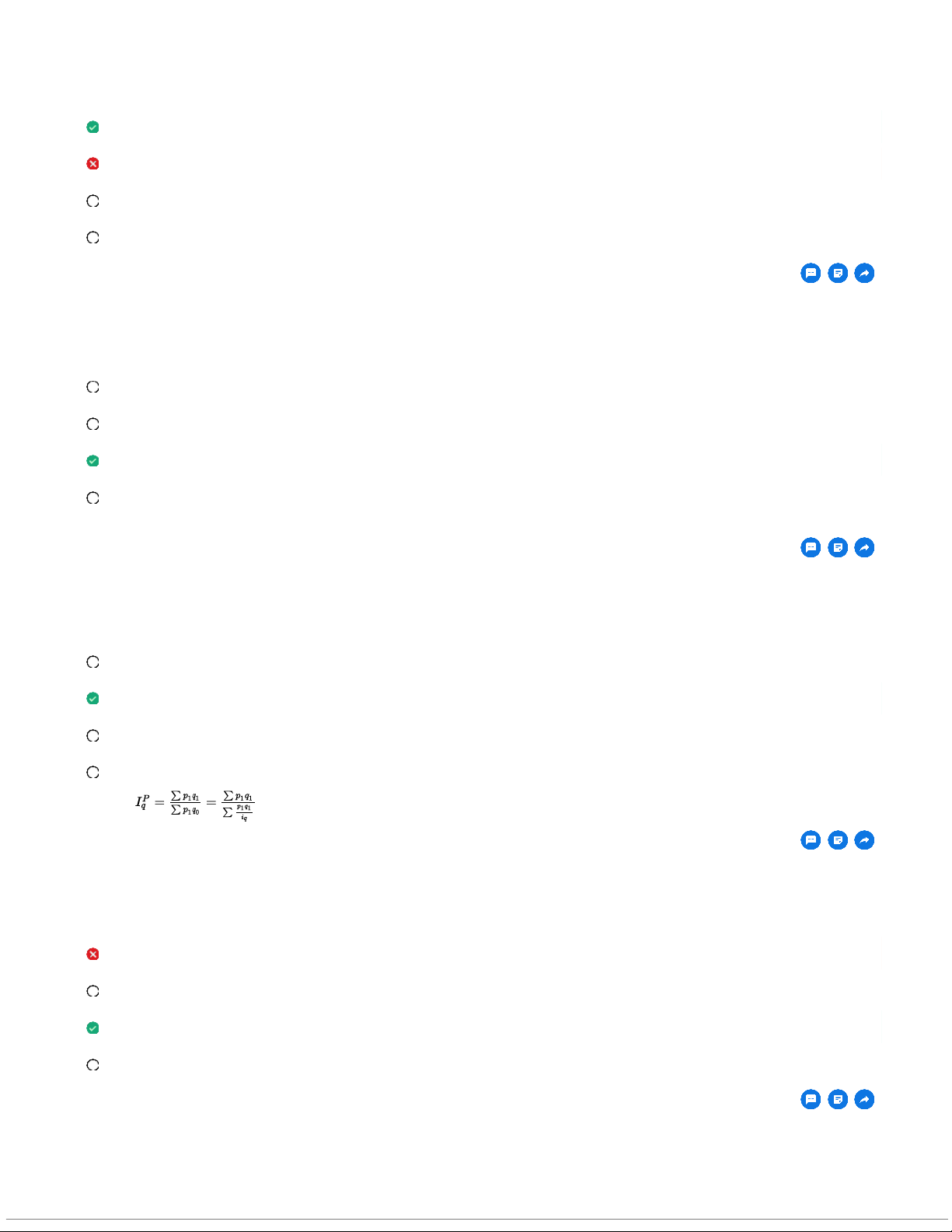Add a note to the first question
Viewport: 952px width, 1232px height.
[x=838, y=274]
